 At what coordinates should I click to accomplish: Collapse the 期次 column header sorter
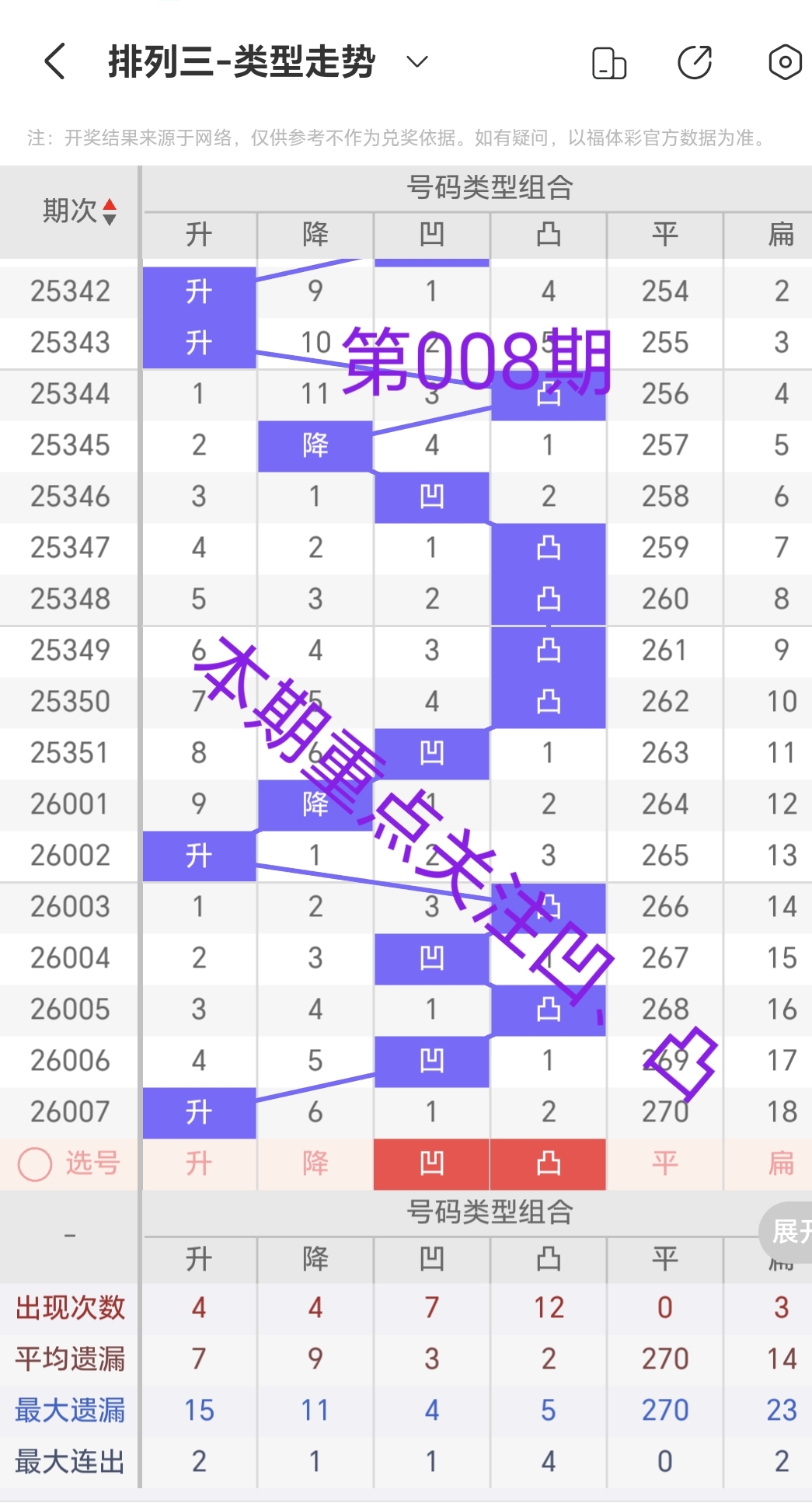click(111, 210)
